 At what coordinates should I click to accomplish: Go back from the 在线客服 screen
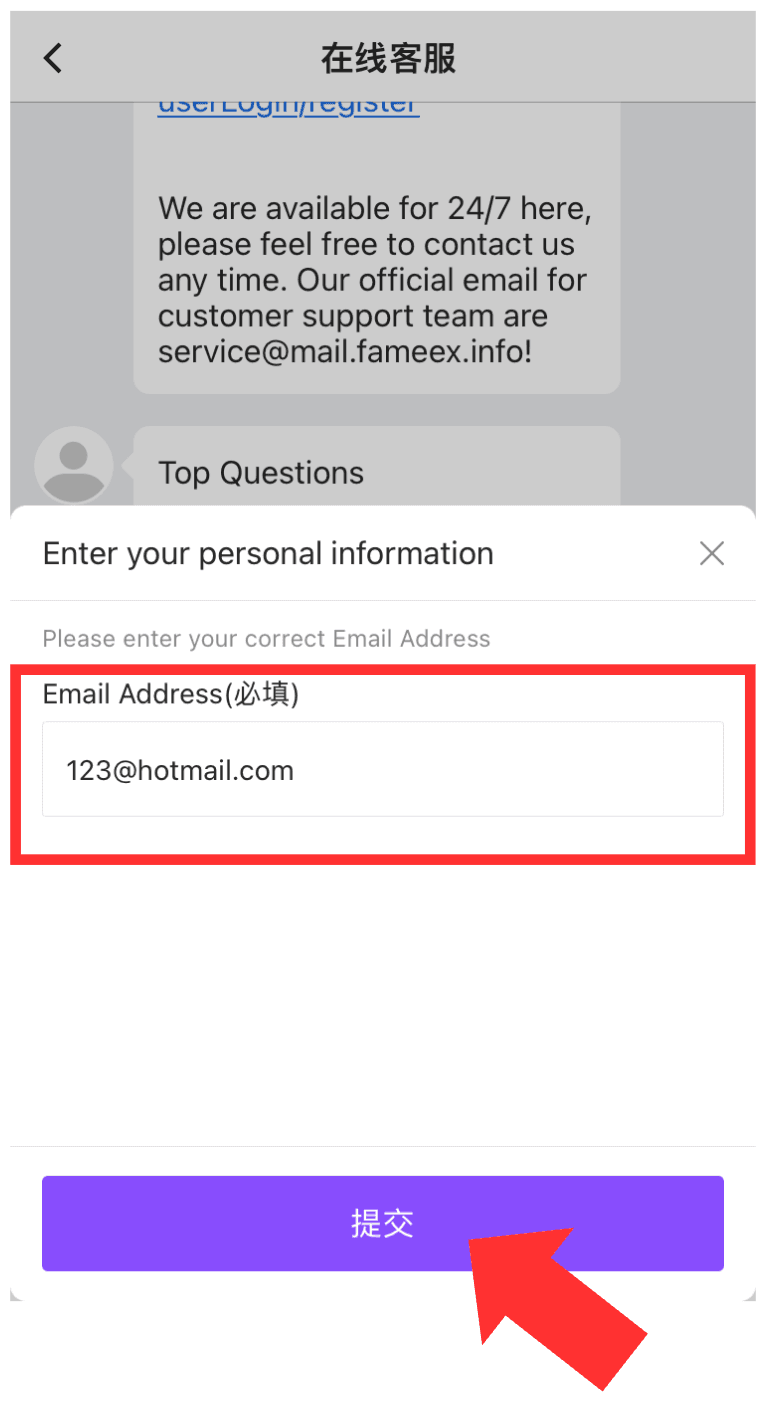click(53, 58)
